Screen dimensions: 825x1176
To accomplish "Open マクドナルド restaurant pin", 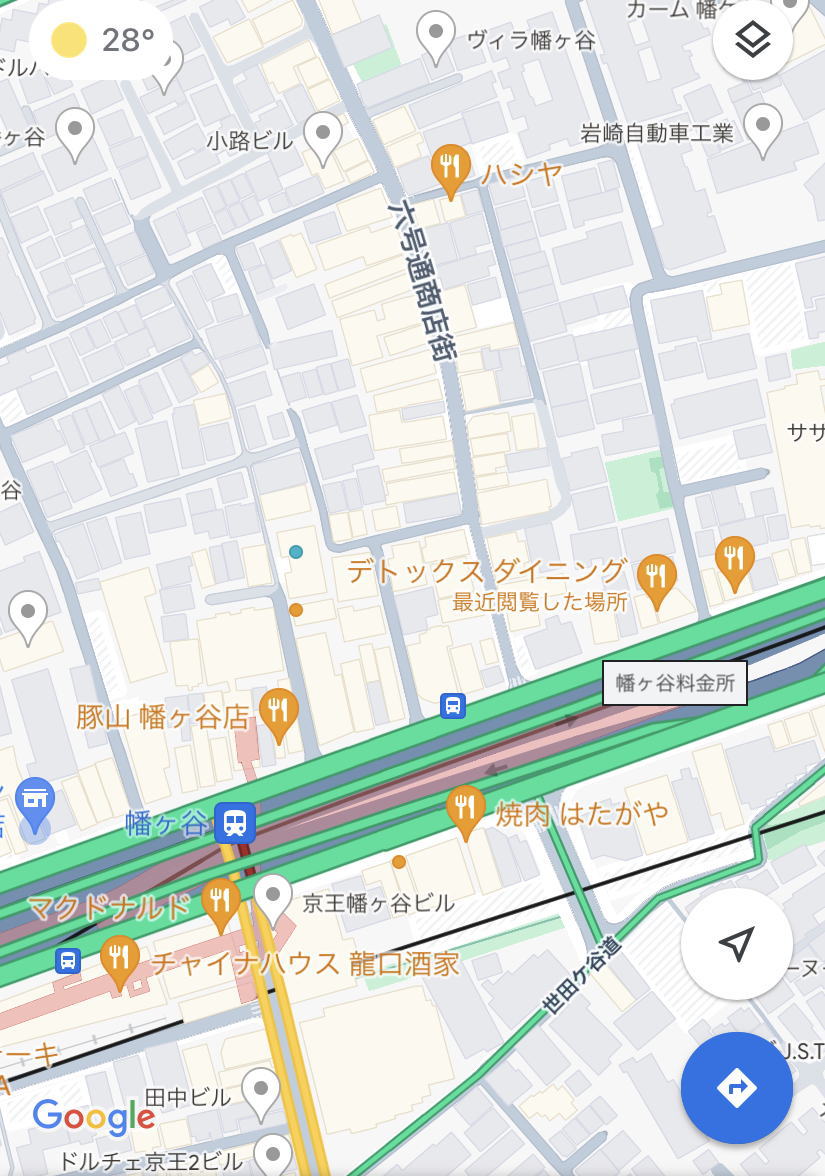I will click(x=220, y=904).
